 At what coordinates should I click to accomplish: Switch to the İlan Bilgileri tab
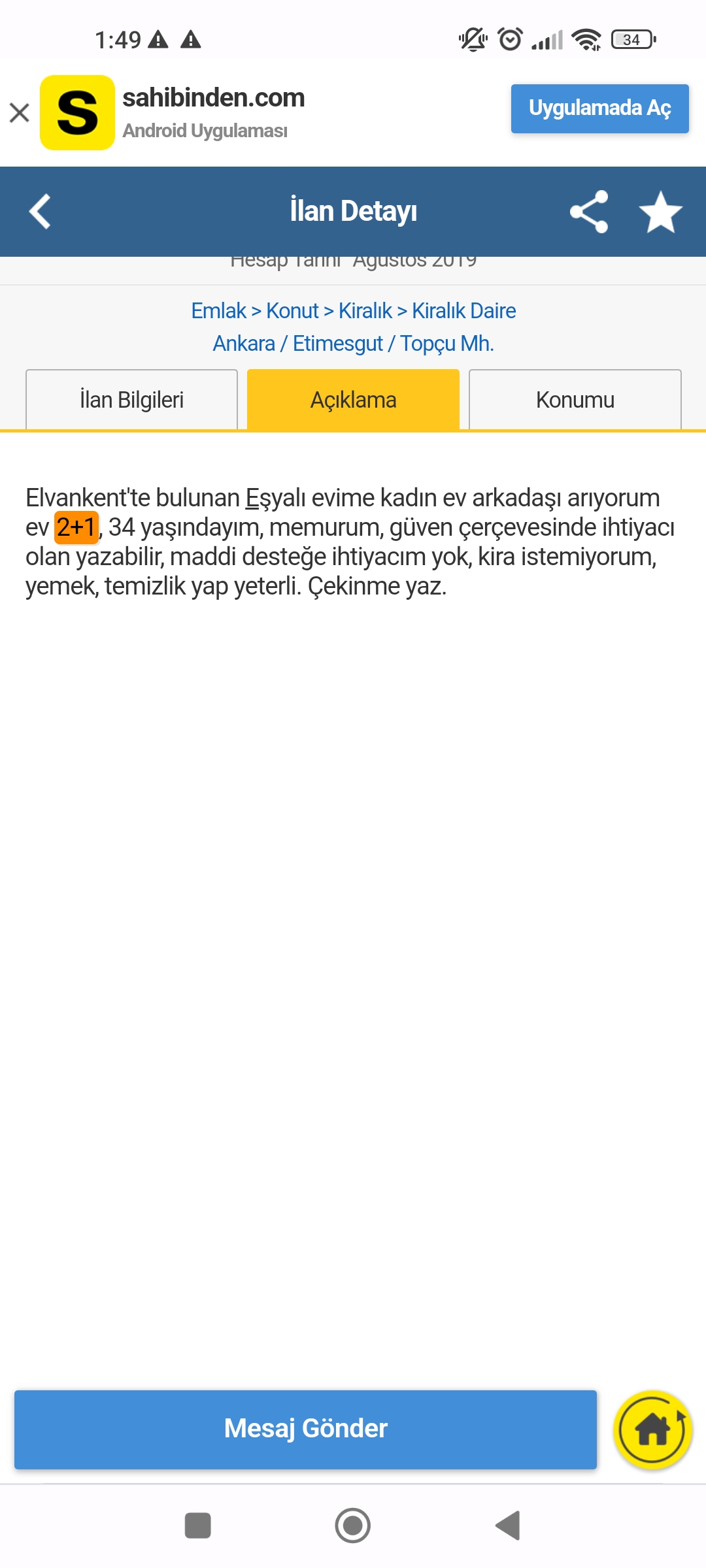[131, 399]
